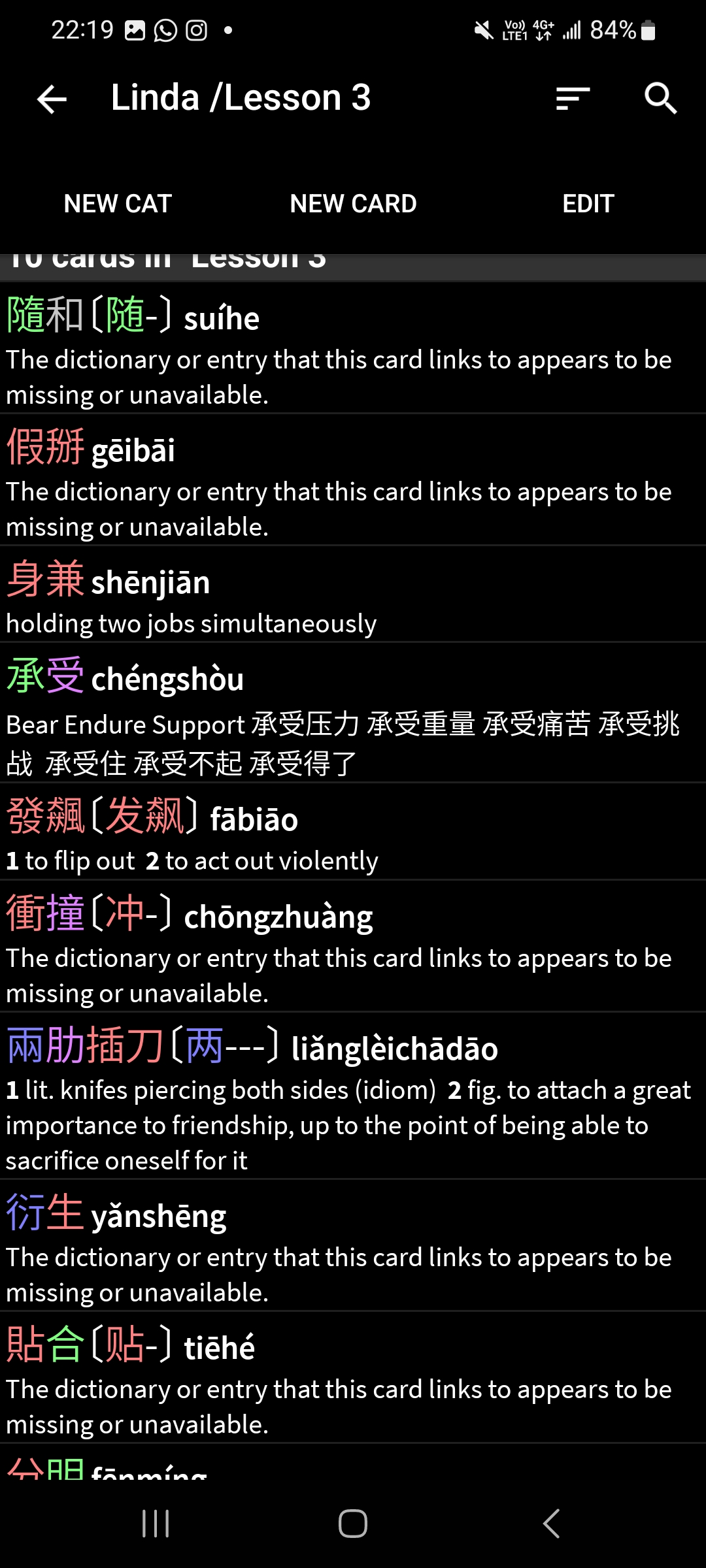This screenshot has width=706, height=1568.
Task: Open the shēnjiān card
Action: click(x=353, y=596)
